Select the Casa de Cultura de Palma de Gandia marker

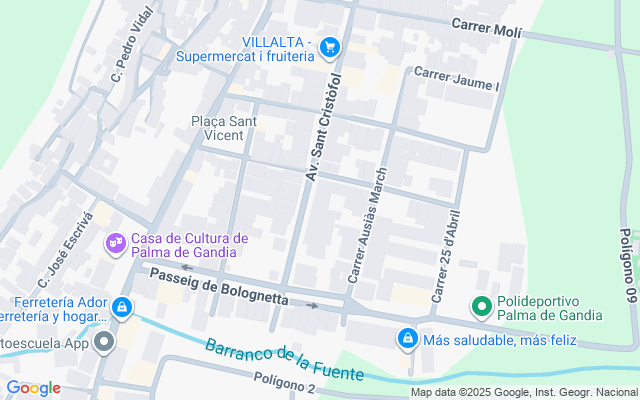point(115,243)
